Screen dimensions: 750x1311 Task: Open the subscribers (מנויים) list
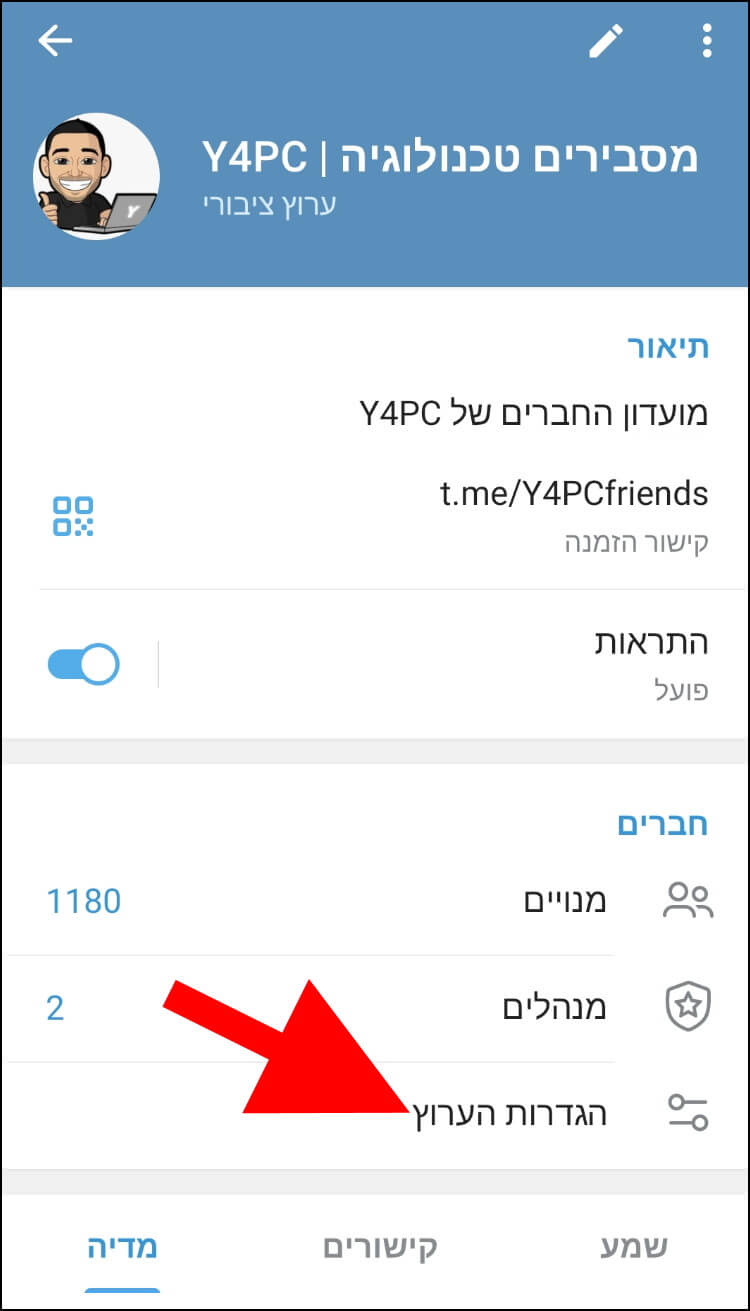coord(375,901)
